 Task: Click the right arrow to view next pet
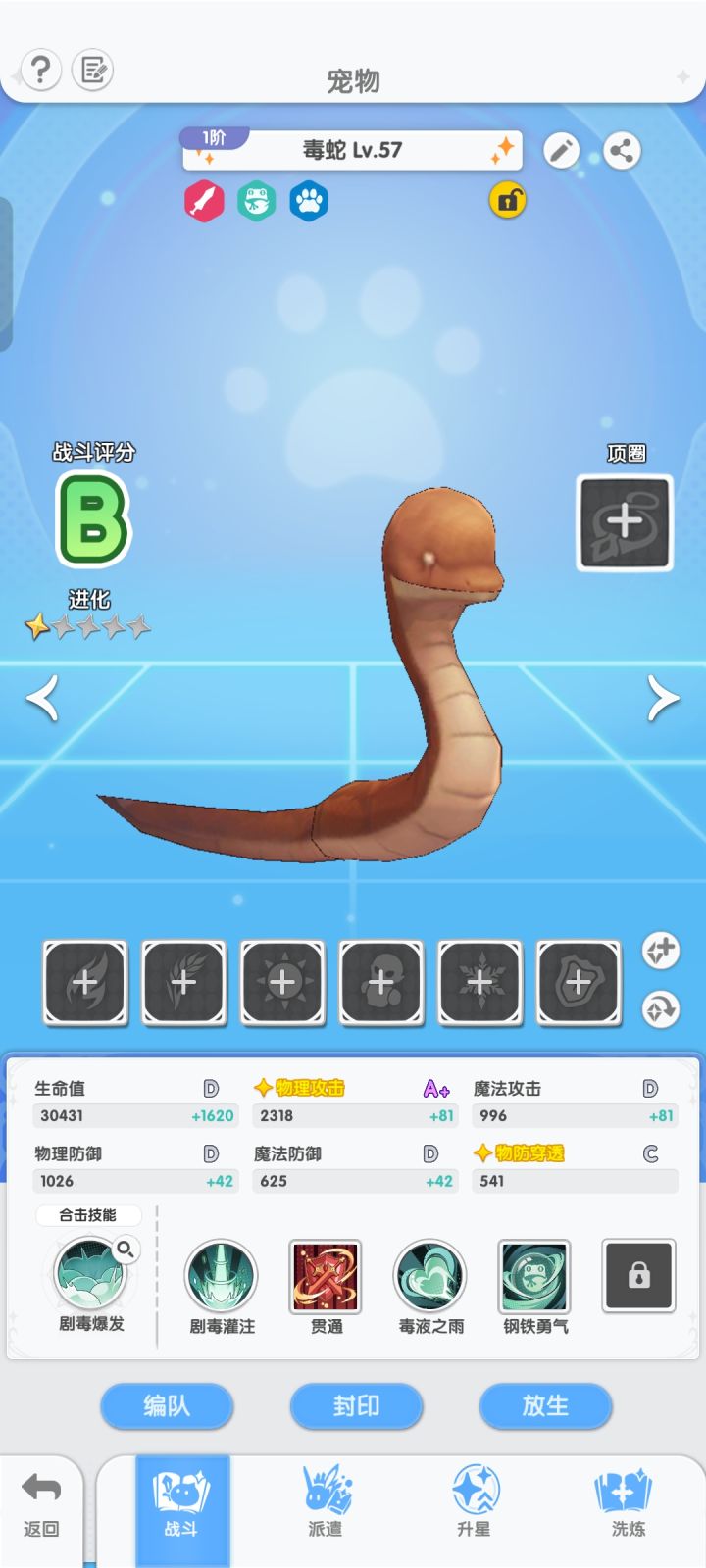665,698
